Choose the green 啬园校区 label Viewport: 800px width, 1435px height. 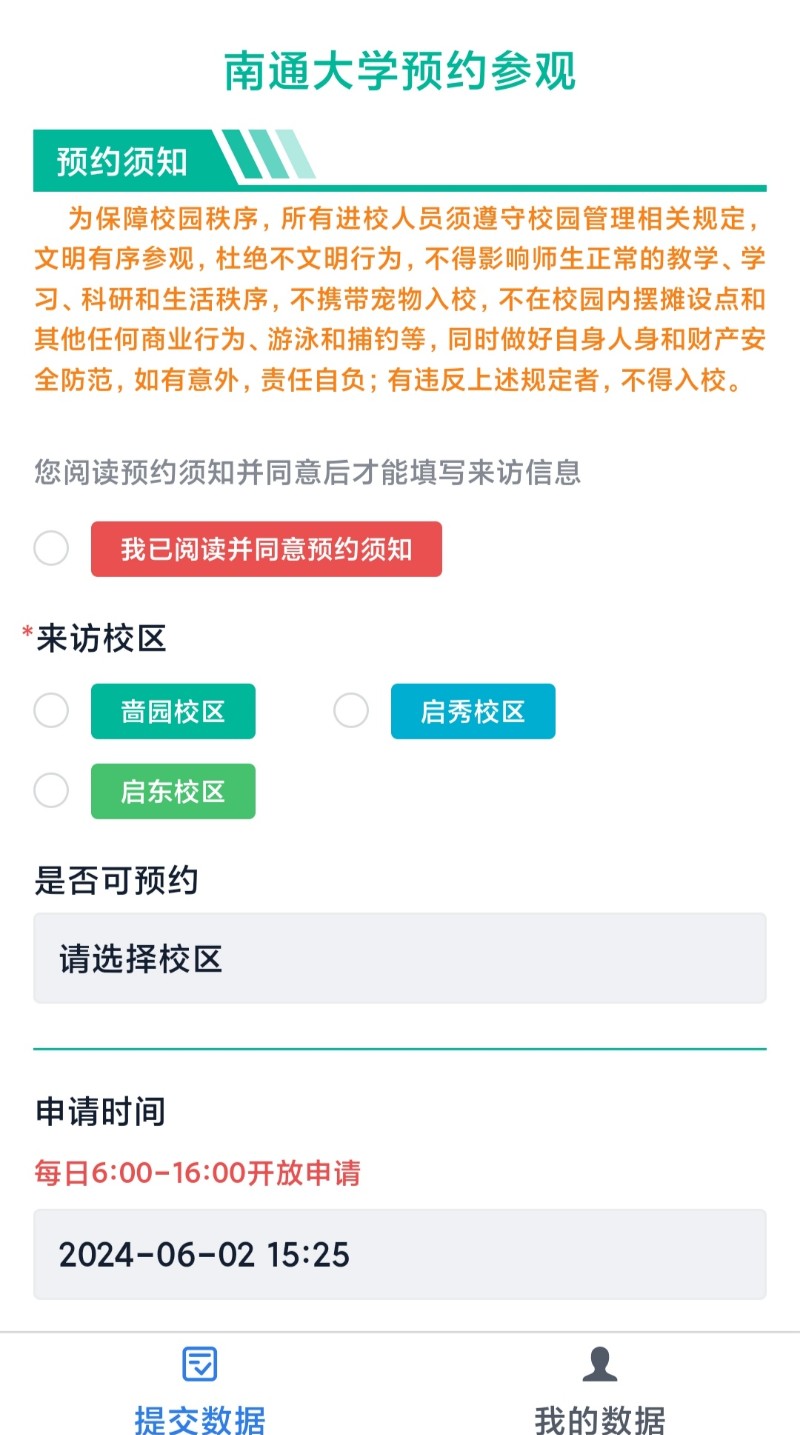click(173, 711)
